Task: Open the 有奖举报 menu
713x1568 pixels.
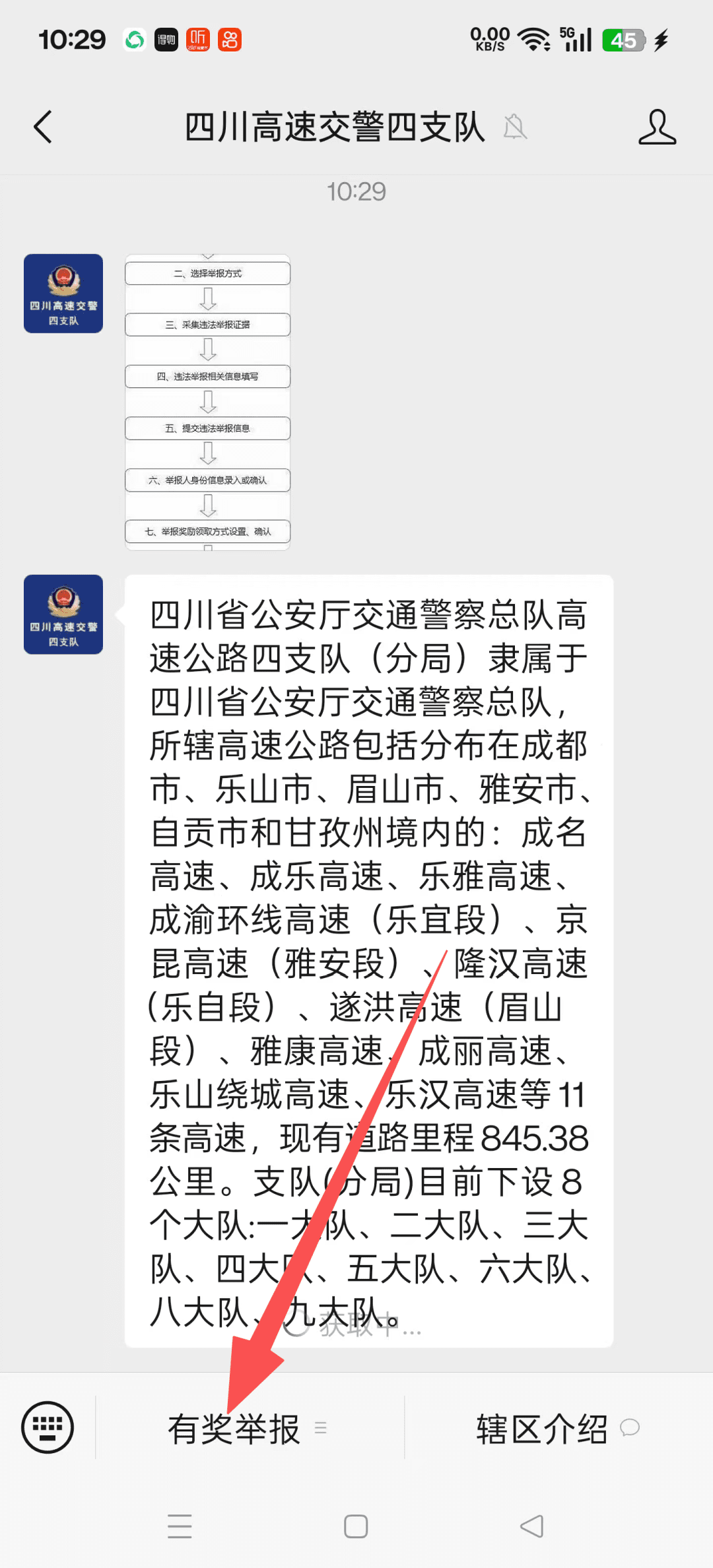Action: (250, 1428)
